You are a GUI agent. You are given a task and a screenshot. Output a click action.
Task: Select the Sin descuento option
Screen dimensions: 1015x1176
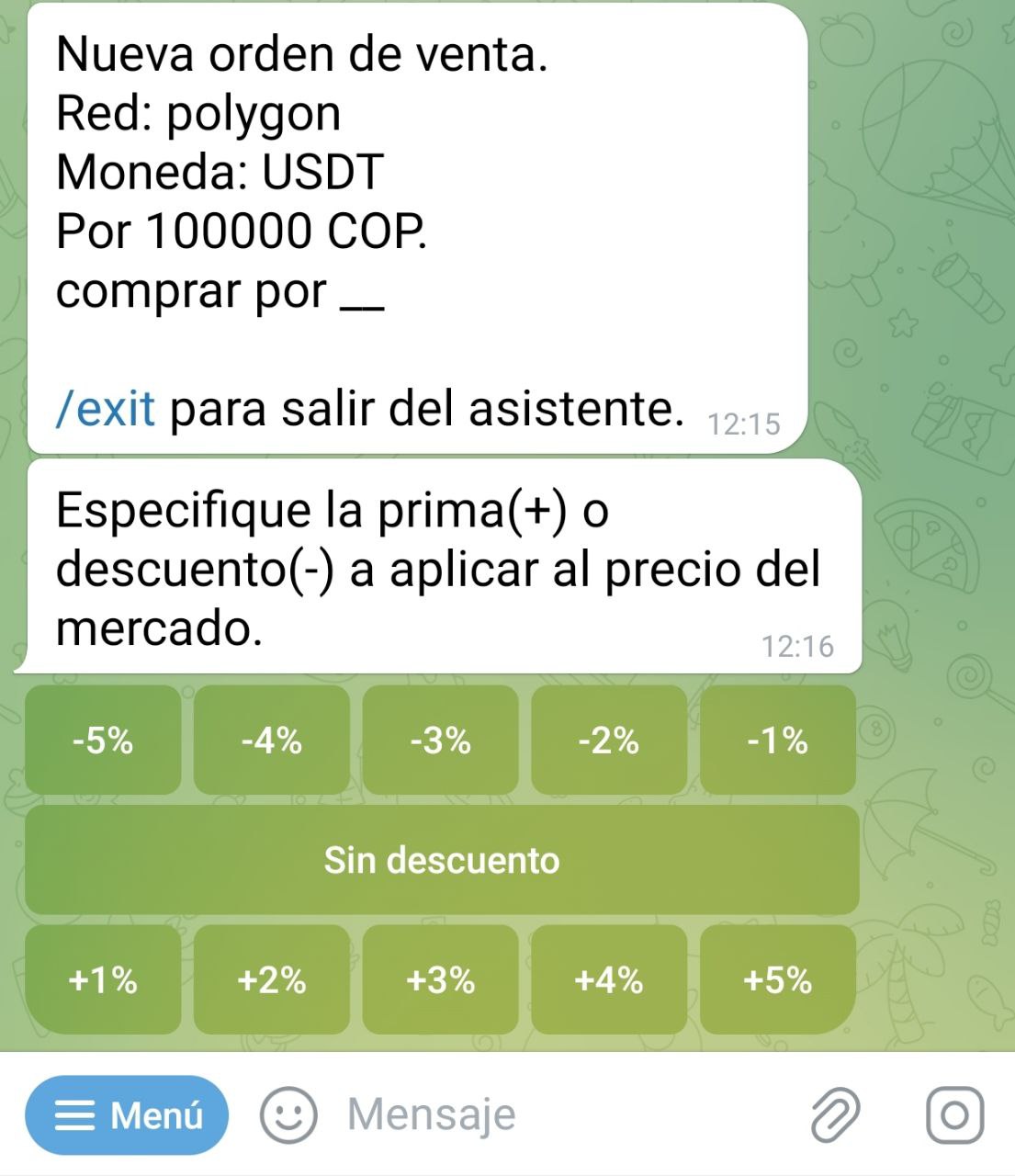point(441,861)
